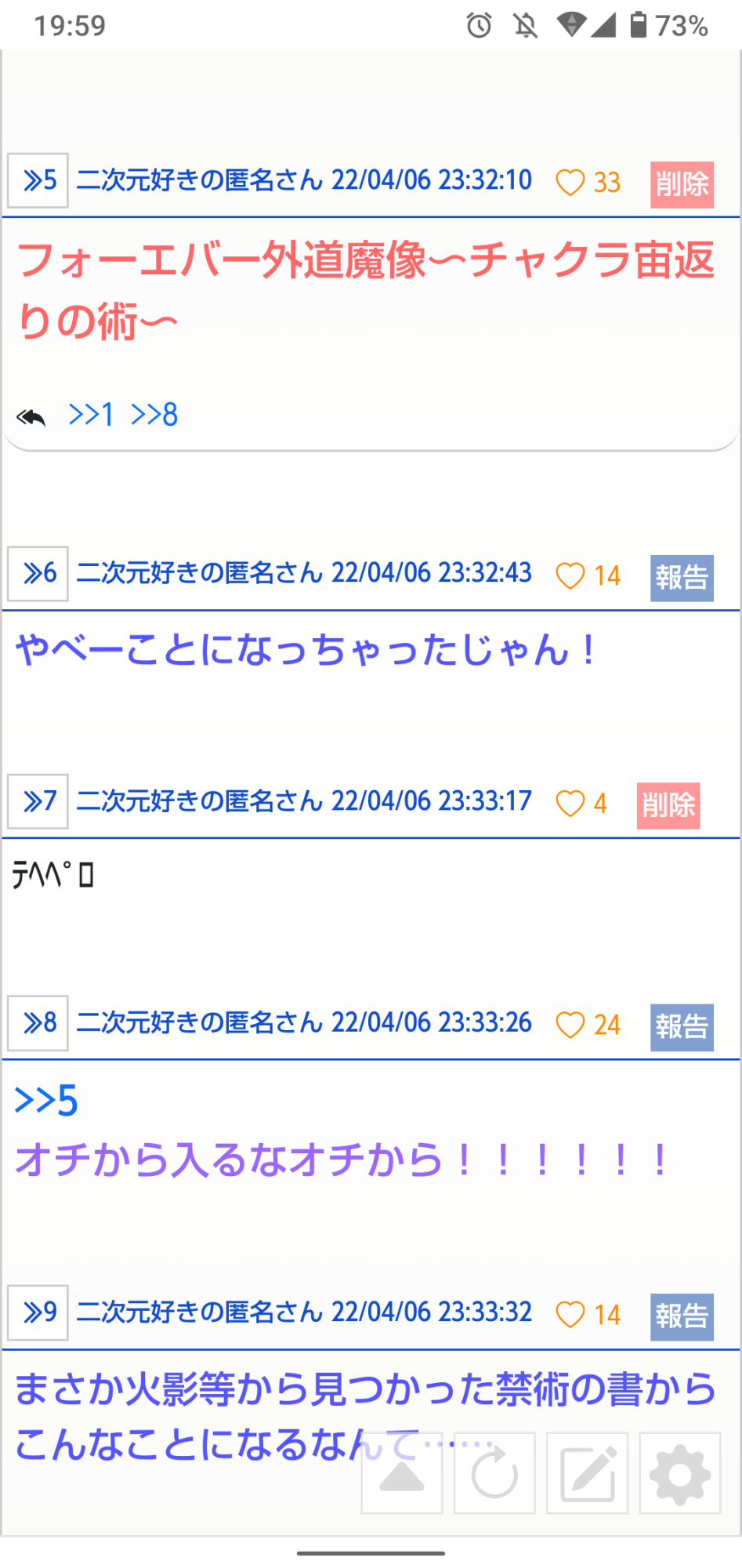This screenshot has width=742, height=1568.
Task: Tap the >>5 post number button
Action: (38, 180)
